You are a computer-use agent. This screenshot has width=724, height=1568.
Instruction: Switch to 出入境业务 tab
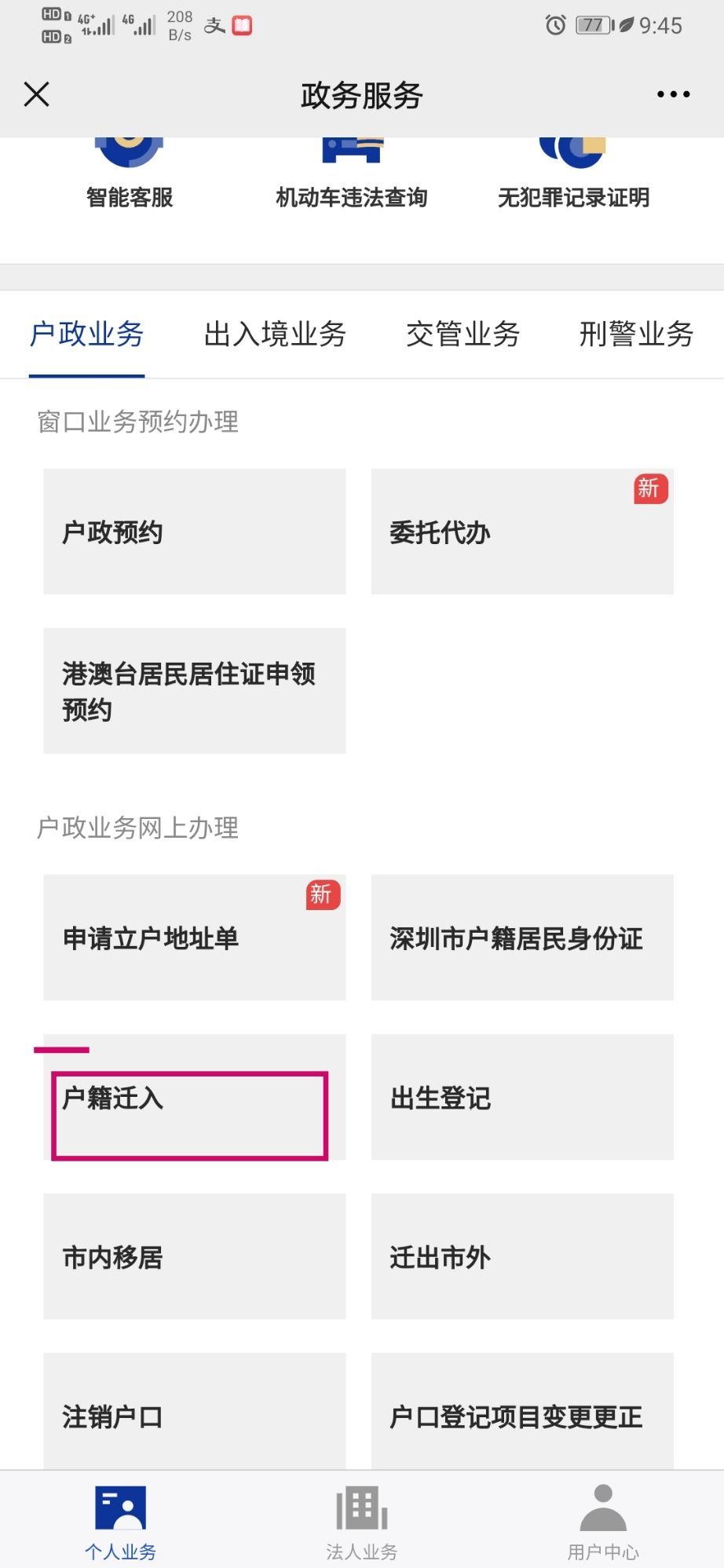[275, 334]
